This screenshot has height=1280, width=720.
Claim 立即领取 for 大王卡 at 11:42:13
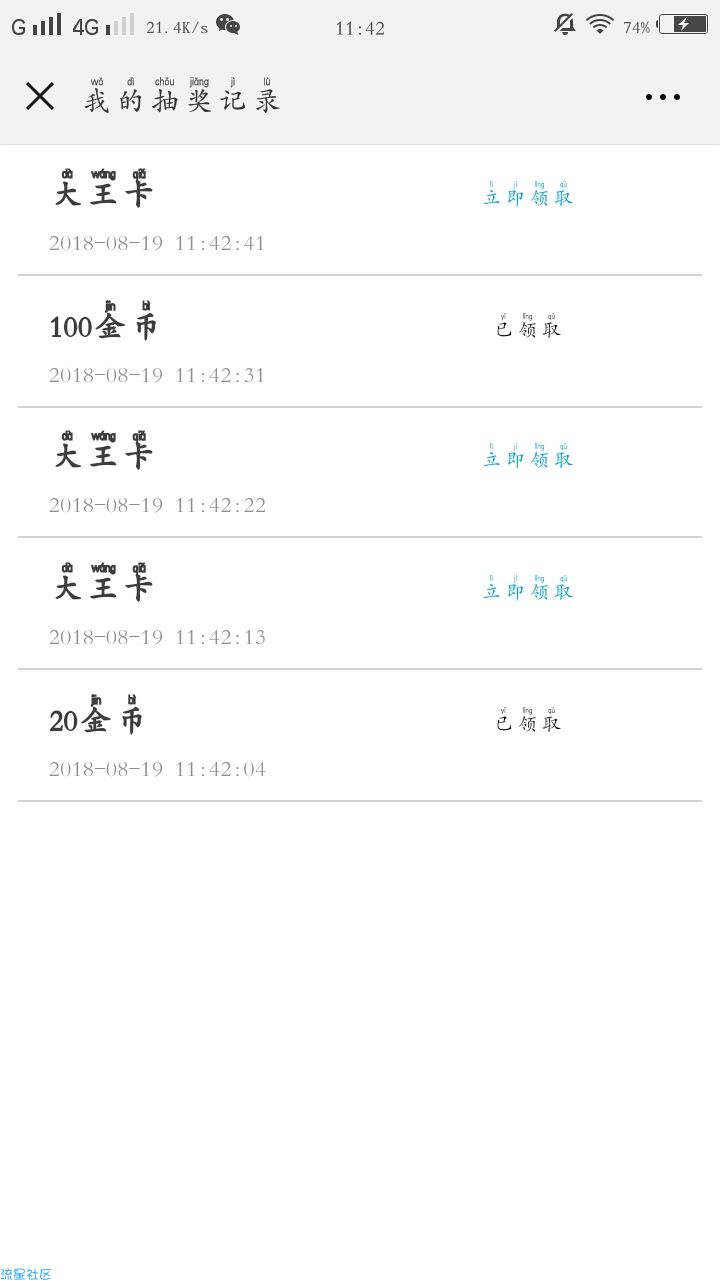(528, 588)
